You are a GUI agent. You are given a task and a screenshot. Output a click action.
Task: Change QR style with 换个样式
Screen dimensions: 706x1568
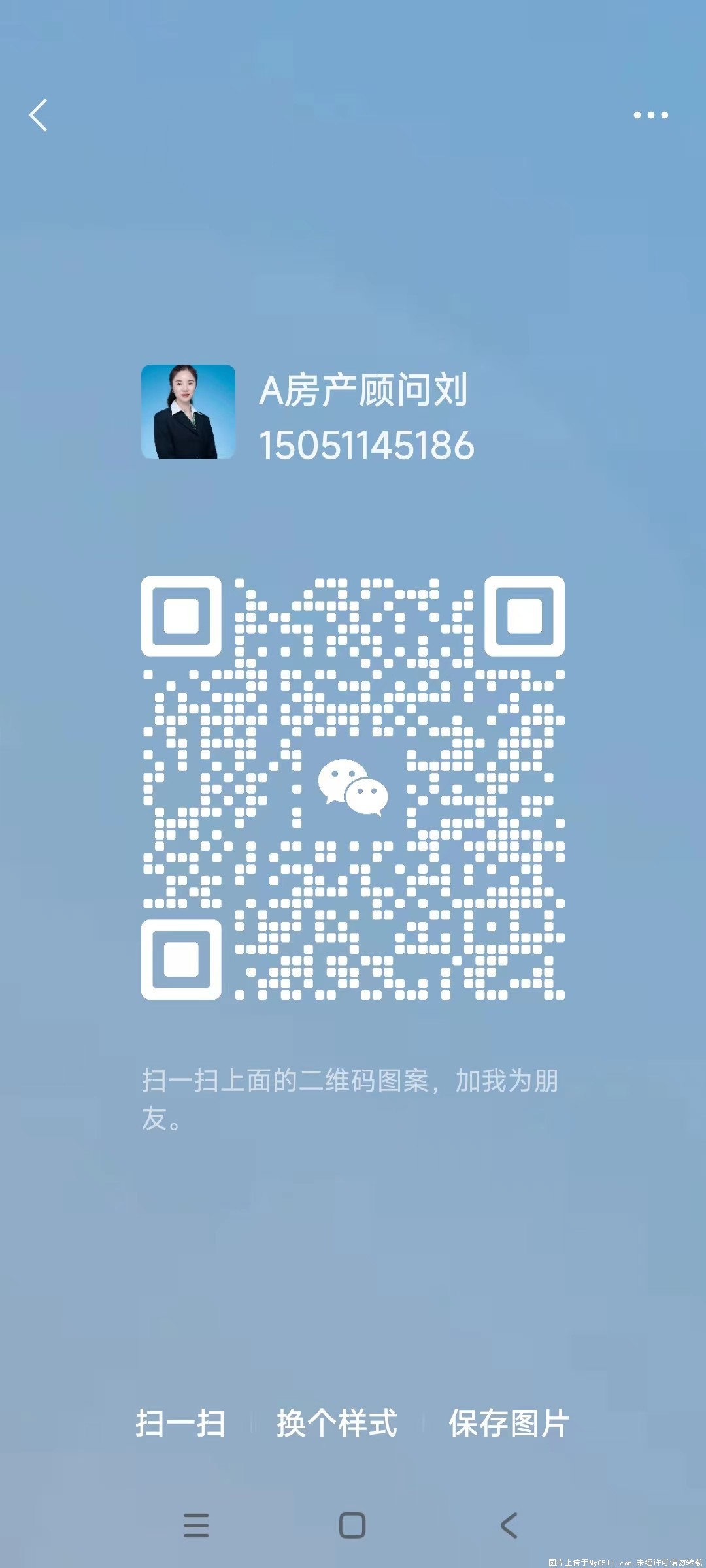(337, 1424)
